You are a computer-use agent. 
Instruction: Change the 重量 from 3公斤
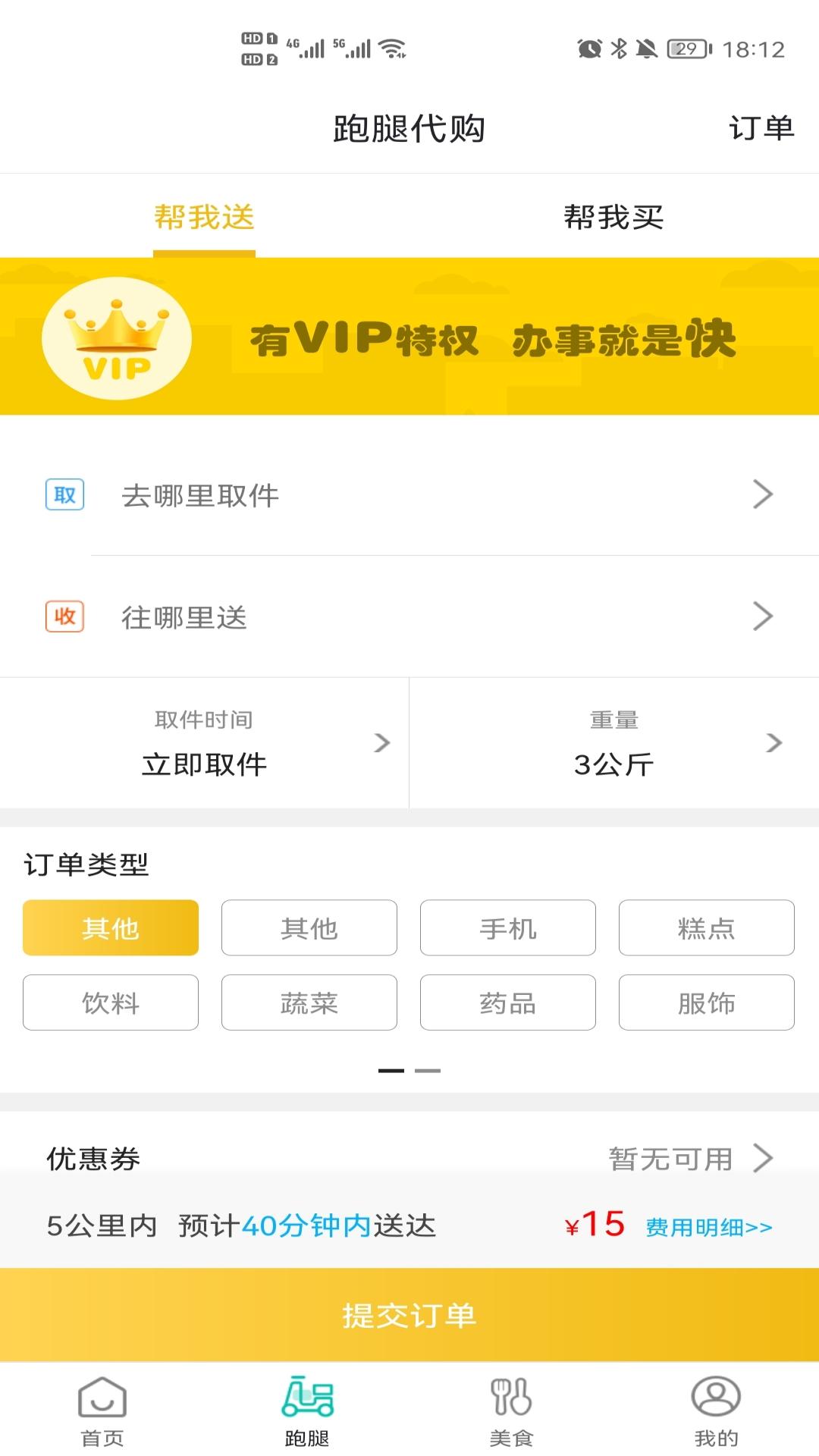click(614, 743)
